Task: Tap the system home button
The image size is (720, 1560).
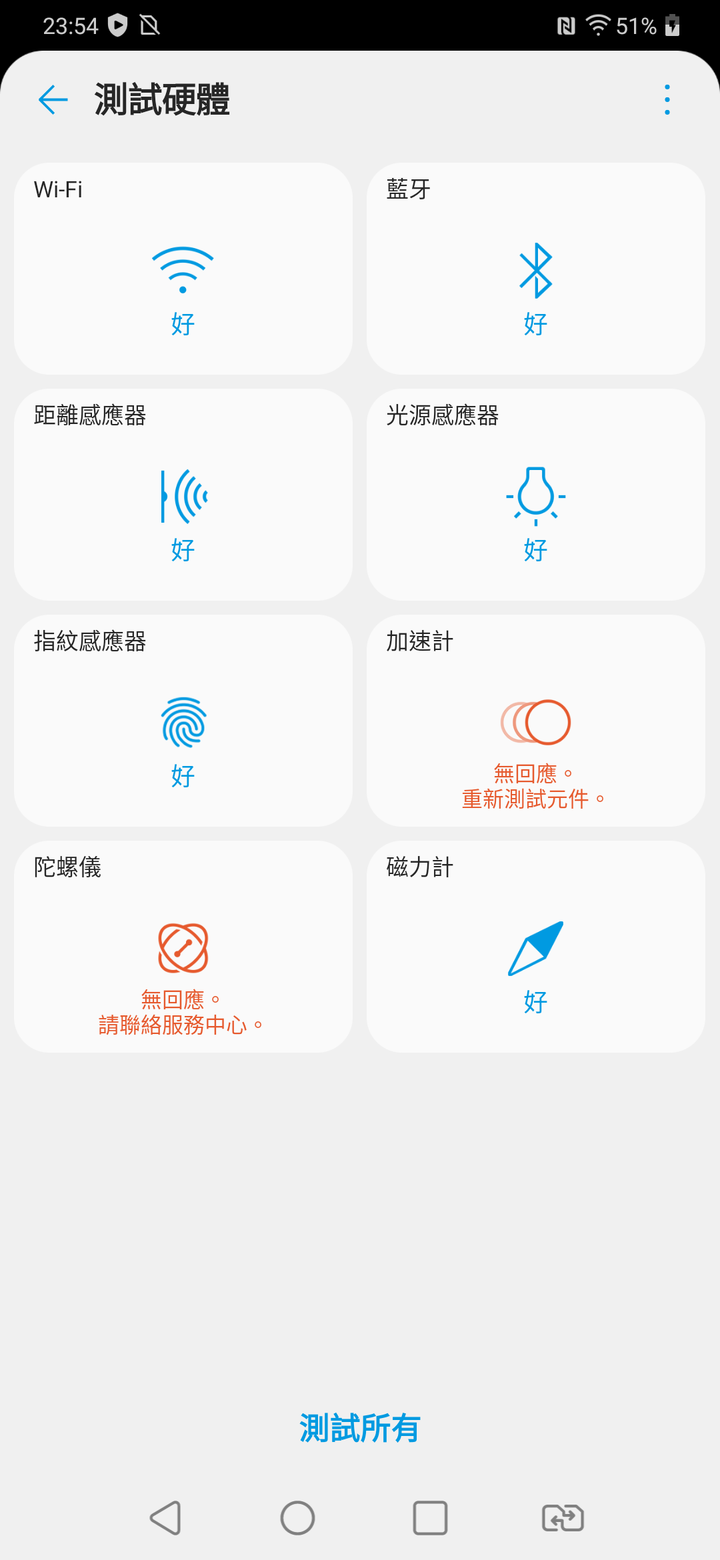Action: click(x=297, y=1517)
